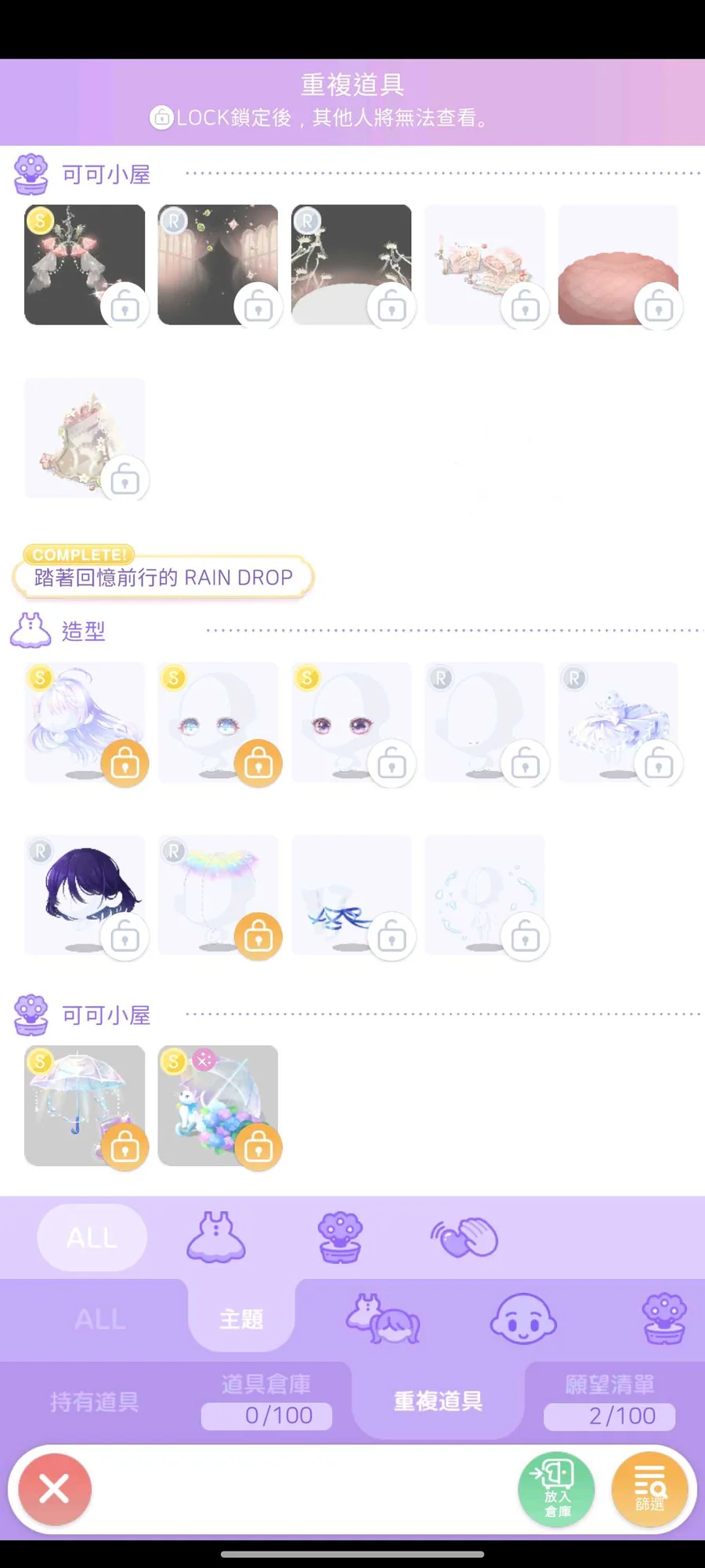Tap the 放入倉庫 storage button
The height and width of the screenshot is (1568, 705).
[x=556, y=1488]
